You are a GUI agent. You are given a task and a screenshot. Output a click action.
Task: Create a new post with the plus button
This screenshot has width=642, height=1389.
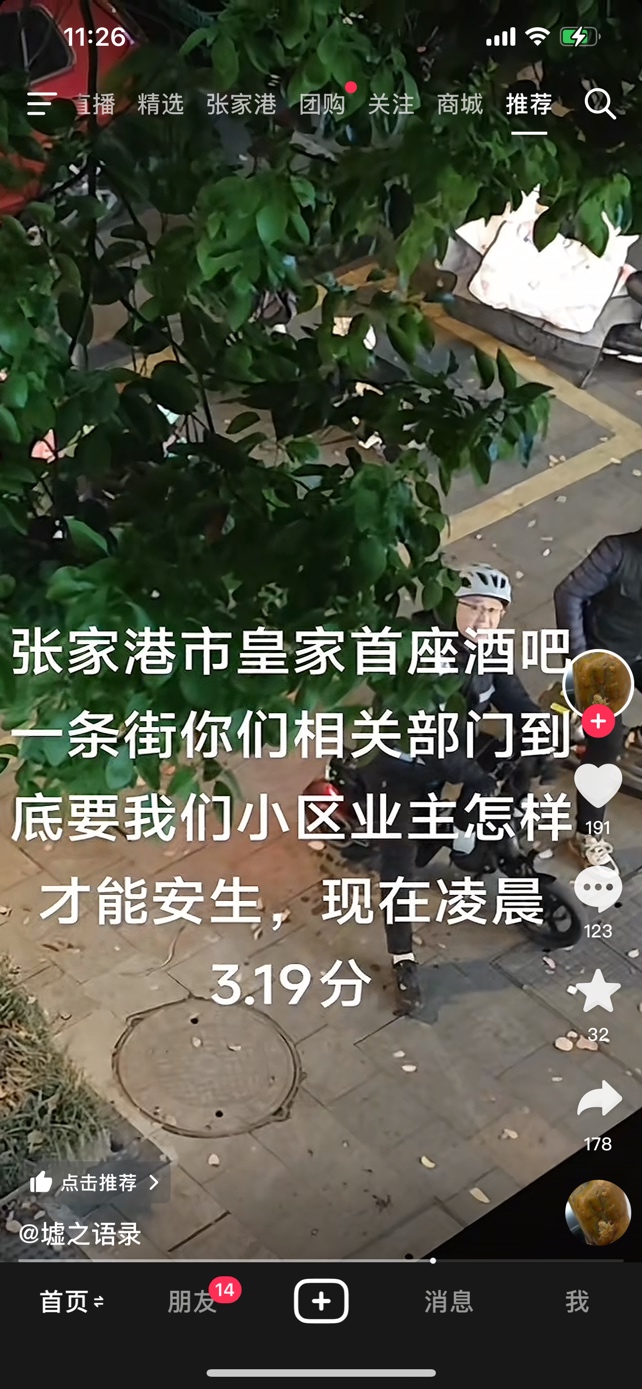[321, 1301]
